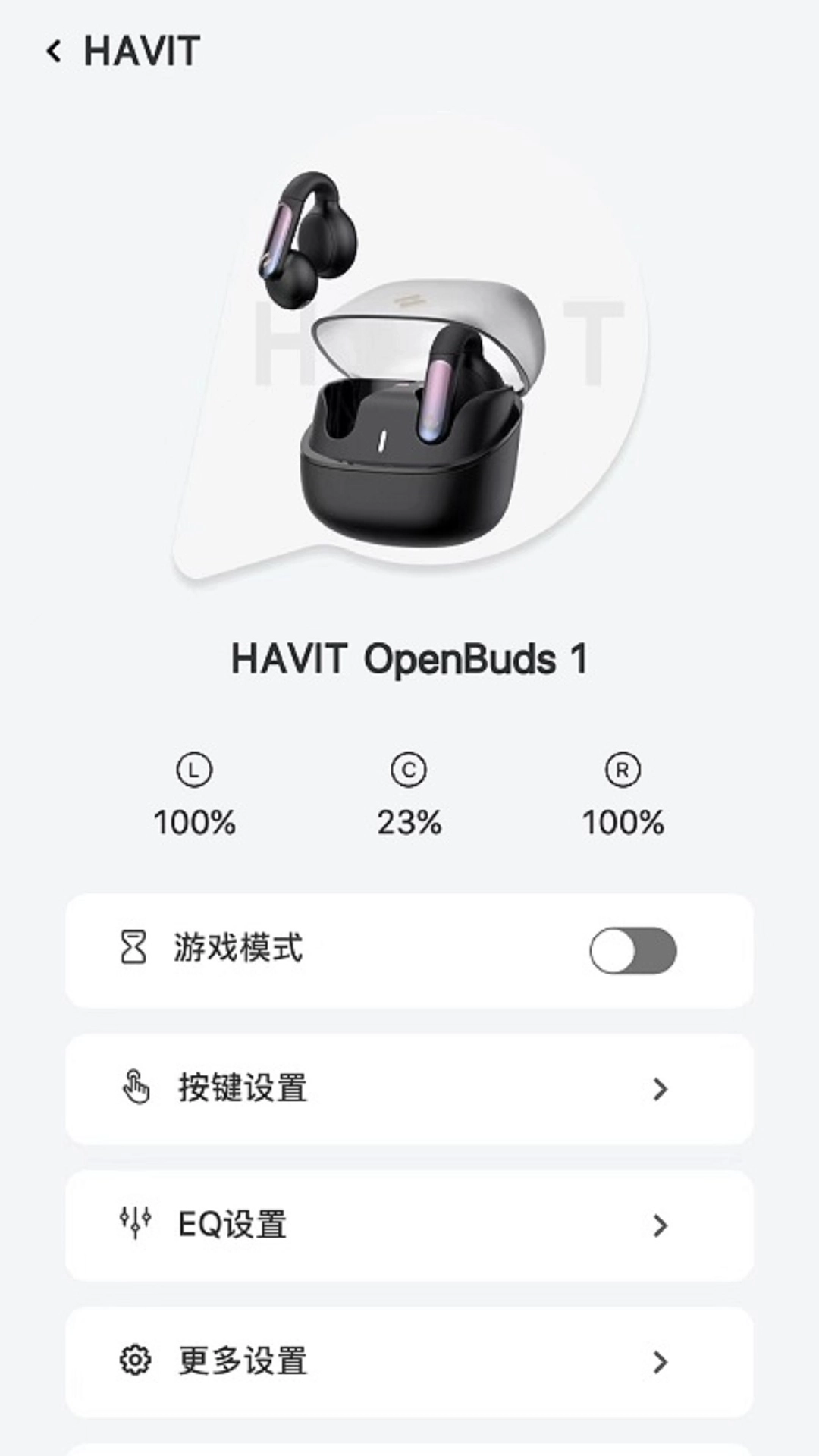This screenshot has width=819, height=1456.
Task: Tap the OpenBuds product image
Action: 409,356
